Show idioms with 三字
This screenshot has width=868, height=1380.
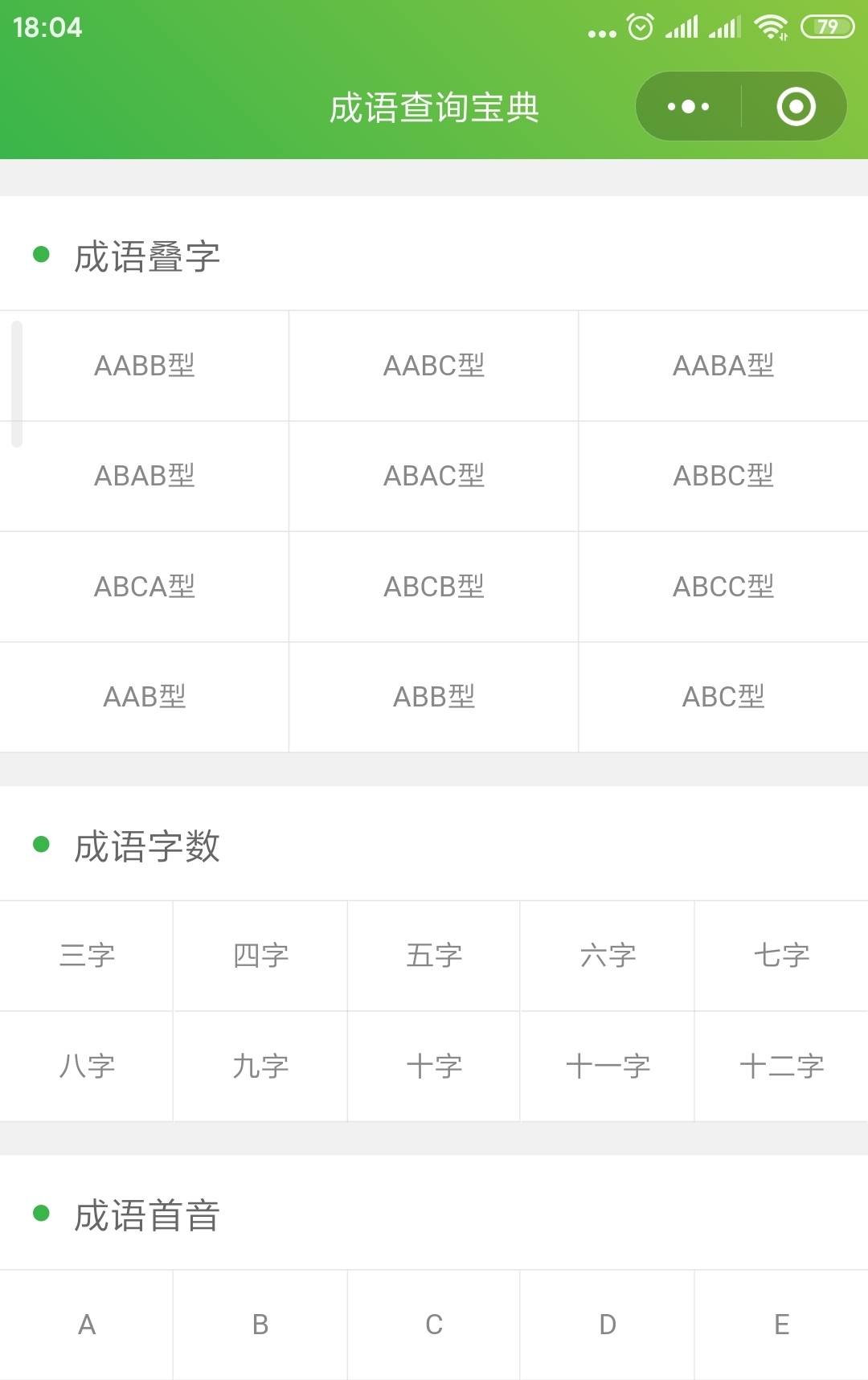point(87,956)
